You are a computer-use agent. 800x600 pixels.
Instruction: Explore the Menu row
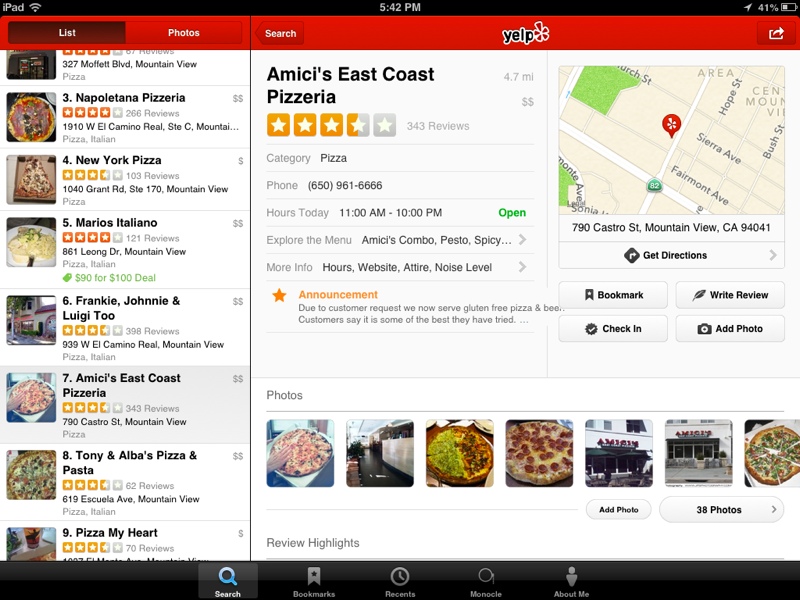click(400, 240)
